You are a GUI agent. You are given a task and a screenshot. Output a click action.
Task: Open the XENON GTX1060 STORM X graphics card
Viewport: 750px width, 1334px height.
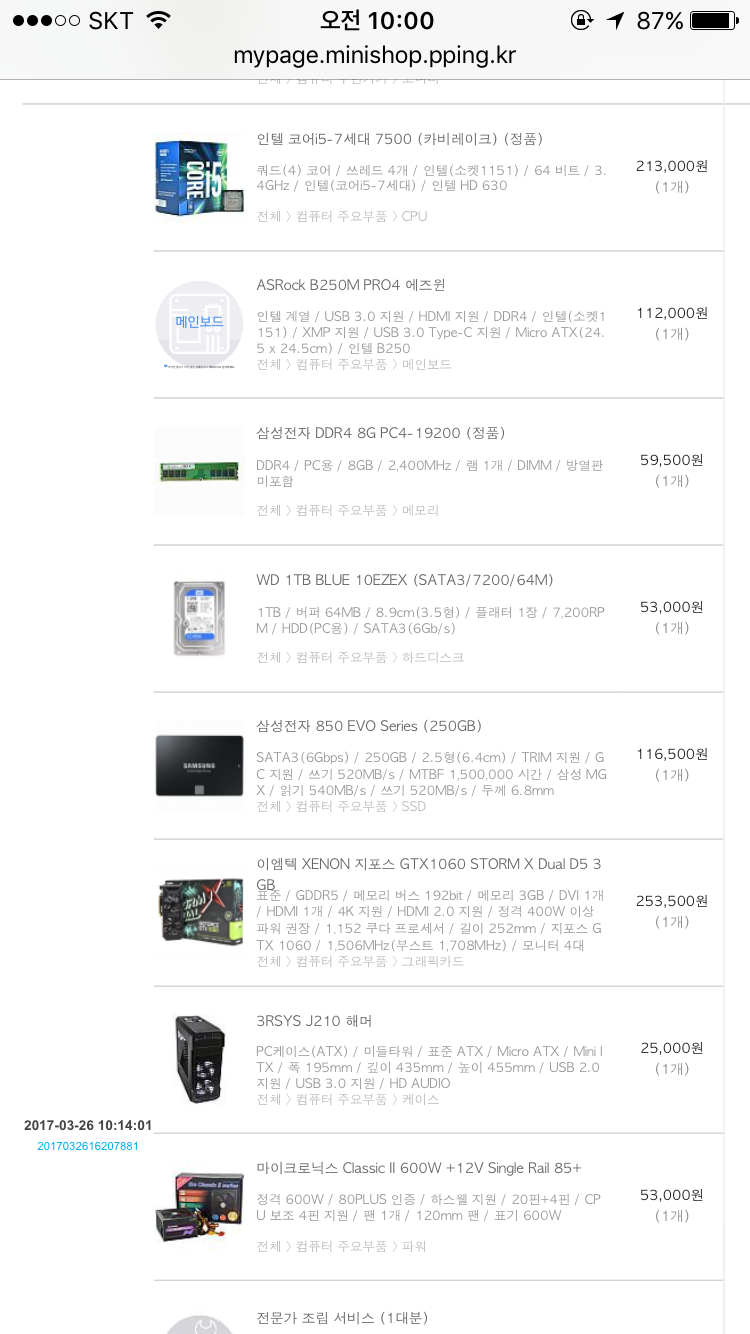tap(429, 874)
